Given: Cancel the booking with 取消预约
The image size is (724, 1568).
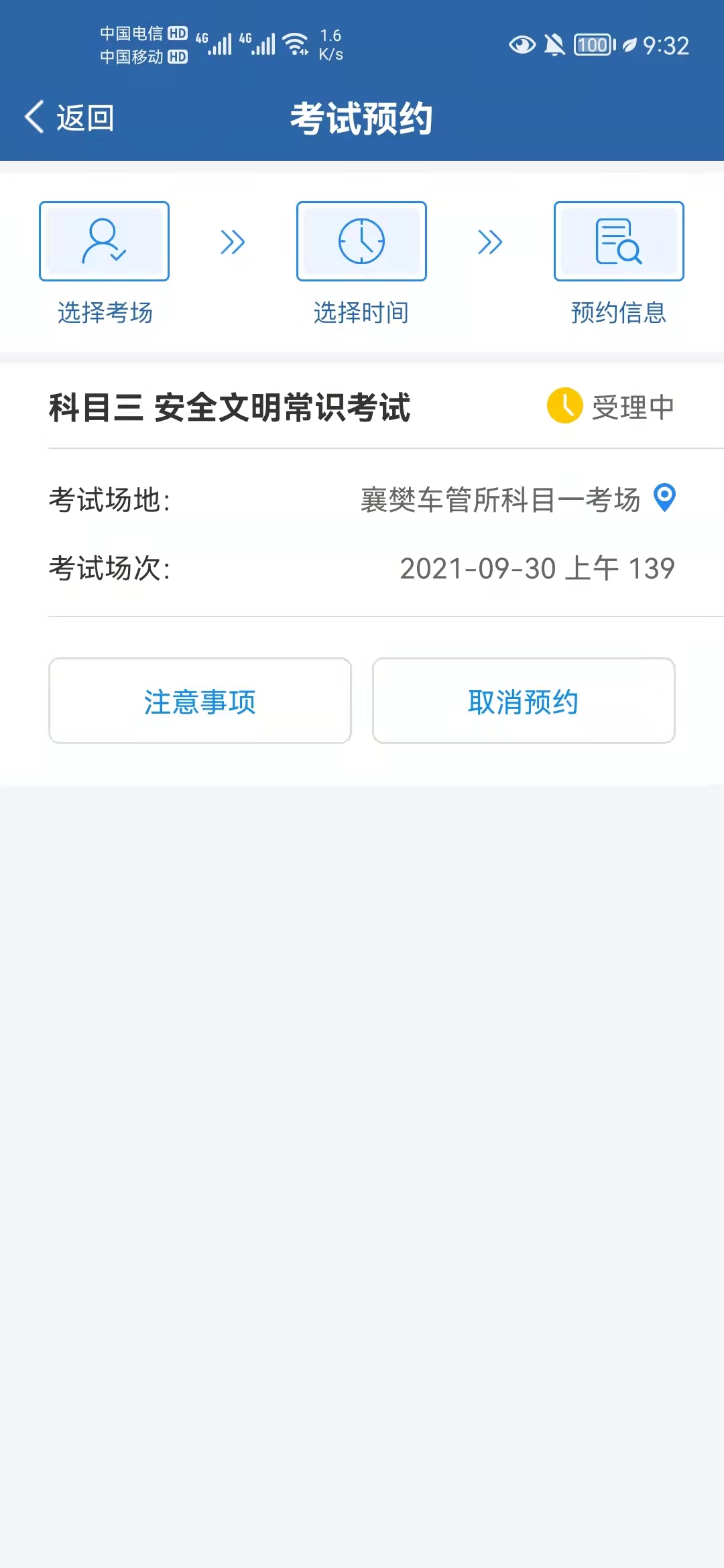Looking at the screenshot, I should click(x=524, y=701).
